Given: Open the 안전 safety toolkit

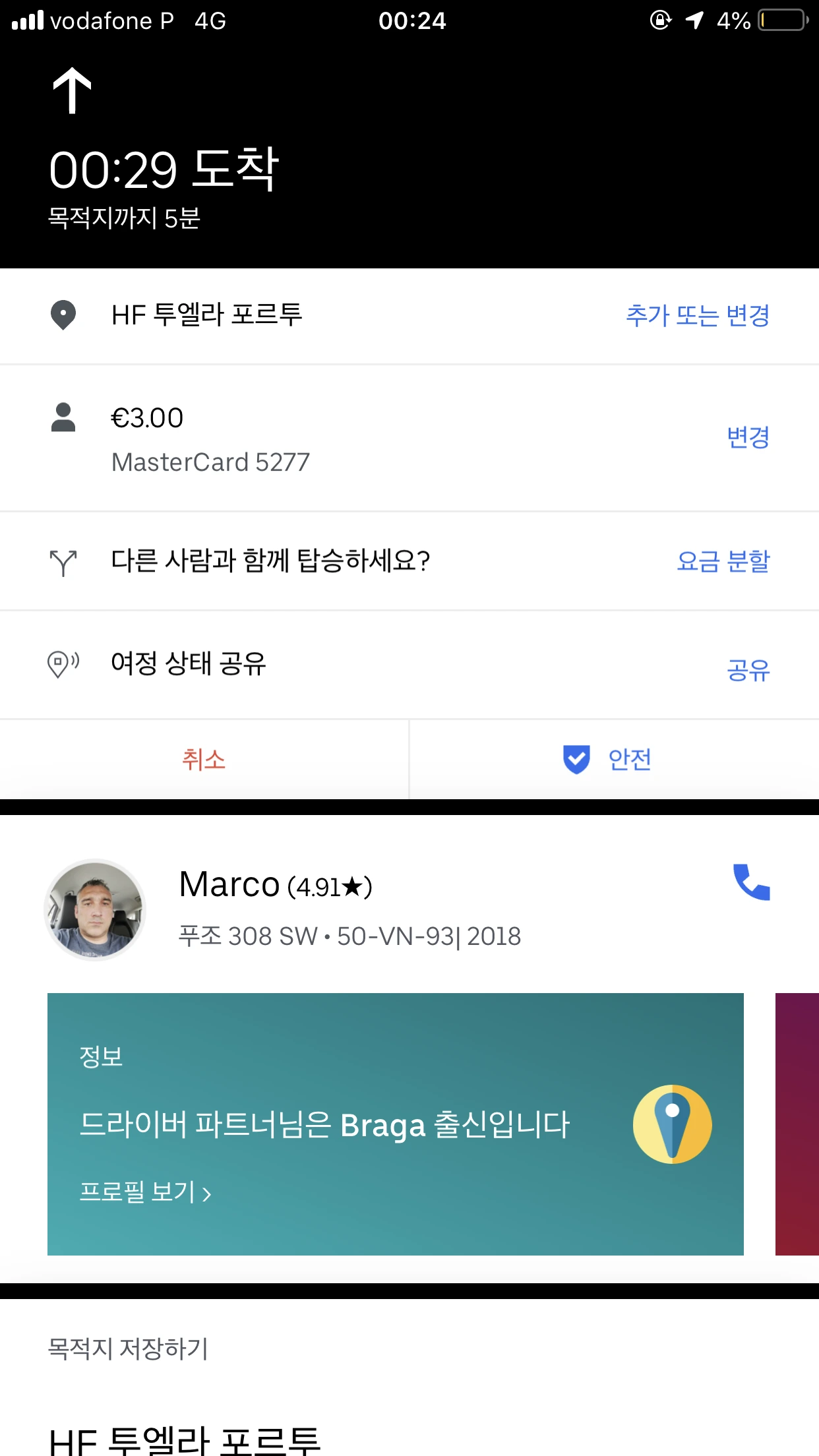Looking at the screenshot, I should pos(608,760).
